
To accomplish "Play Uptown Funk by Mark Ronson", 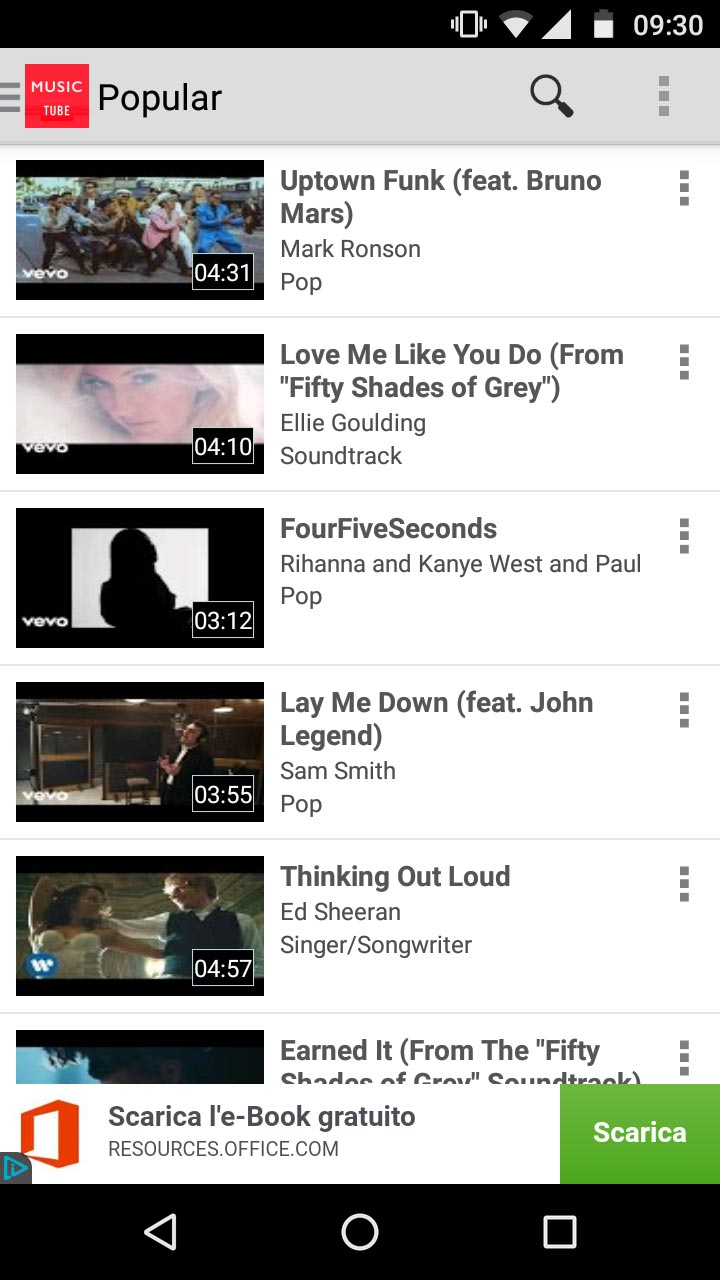I will (140, 230).
